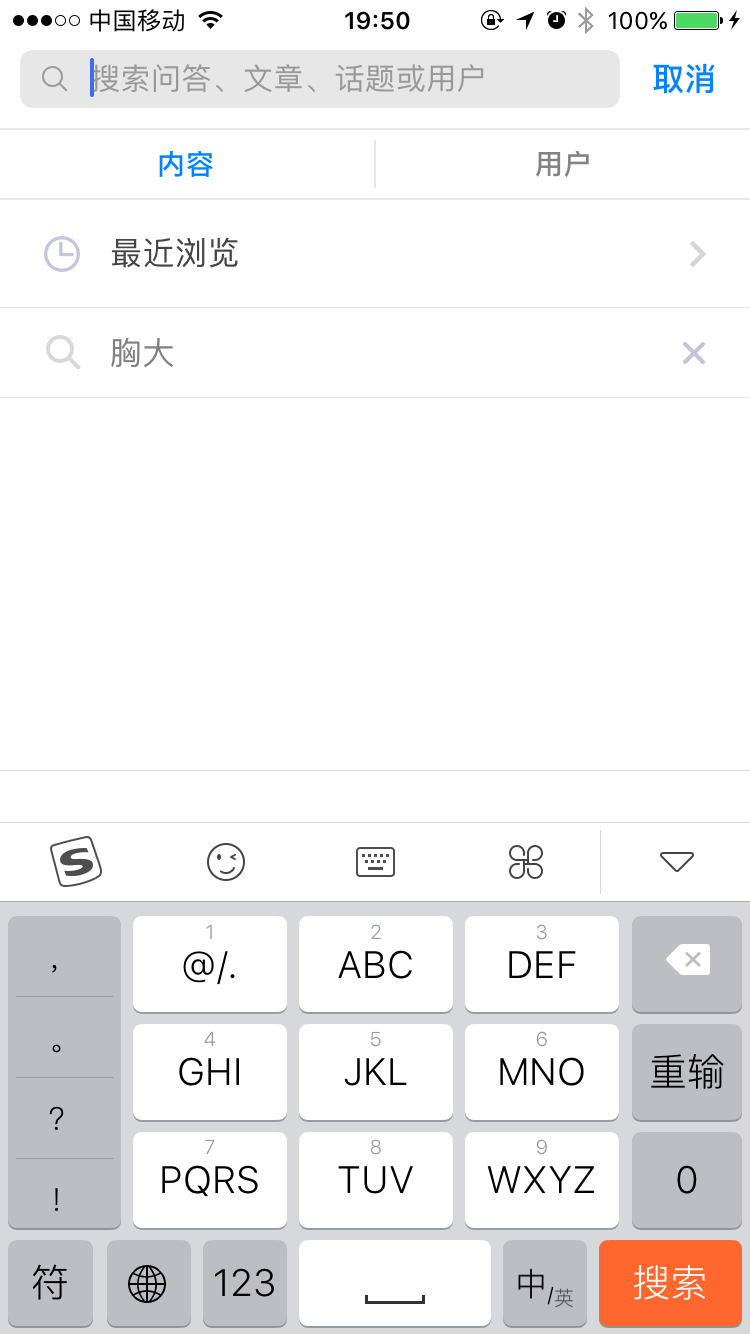Select the keyboard layout switch icon
This screenshot has width=750, height=1334.
click(x=375, y=861)
